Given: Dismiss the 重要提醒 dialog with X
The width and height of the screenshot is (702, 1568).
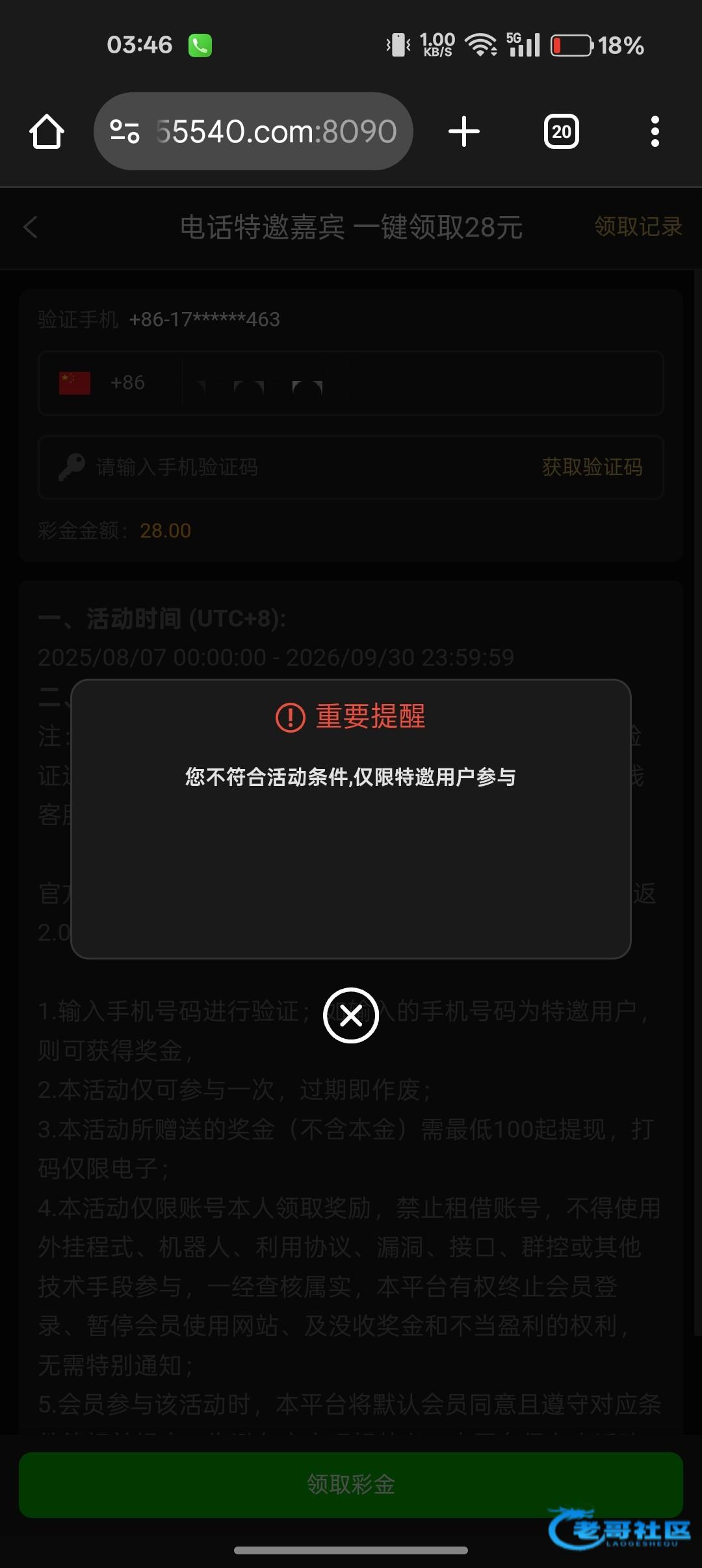Looking at the screenshot, I should coord(351,1015).
